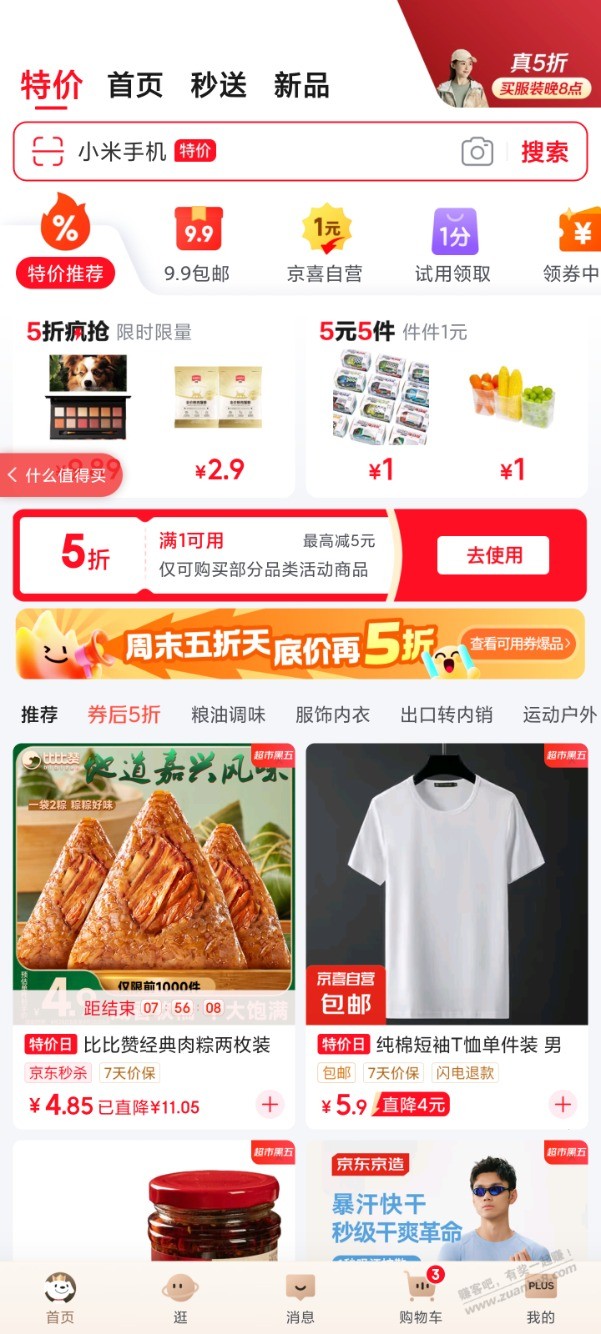Select the 粮油调味 filter tab
The width and height of the screenshot is (601, 1334).
pos(228,715)
